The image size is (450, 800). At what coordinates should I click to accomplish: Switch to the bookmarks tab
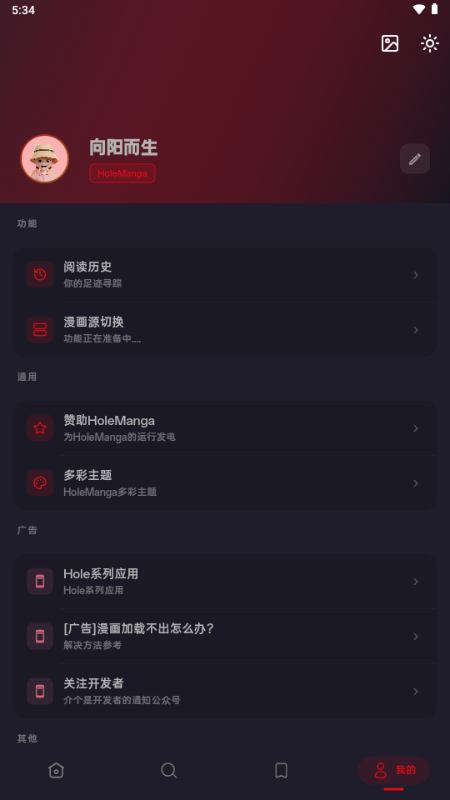[x=281, y=770]
